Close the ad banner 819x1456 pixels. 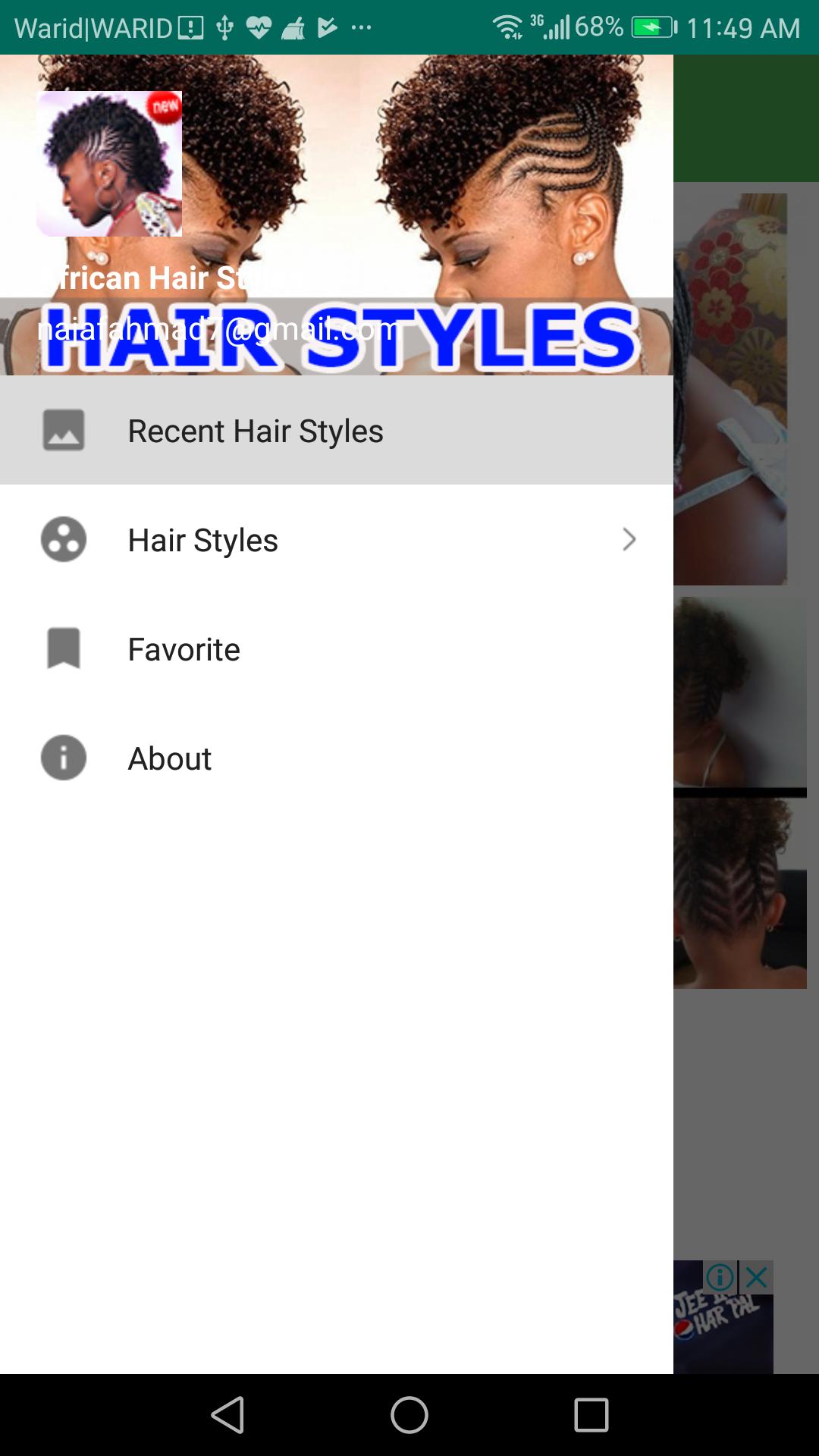[x=757, y=1278]
